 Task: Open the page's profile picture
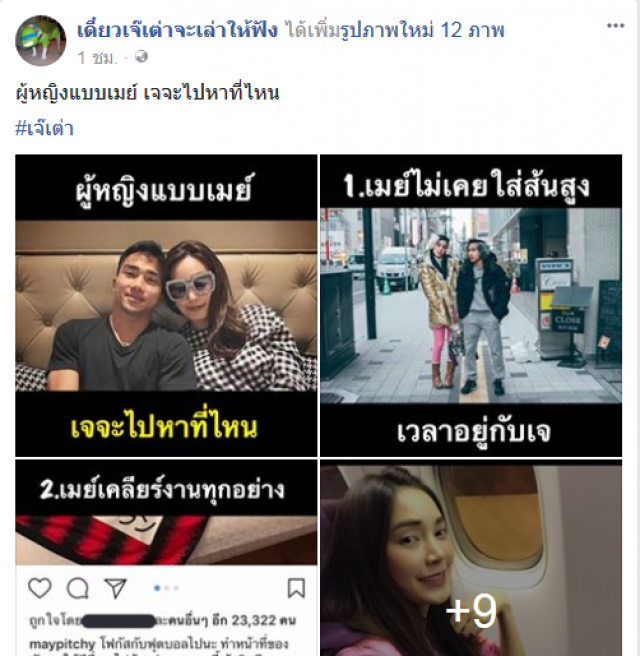[40, 40]
